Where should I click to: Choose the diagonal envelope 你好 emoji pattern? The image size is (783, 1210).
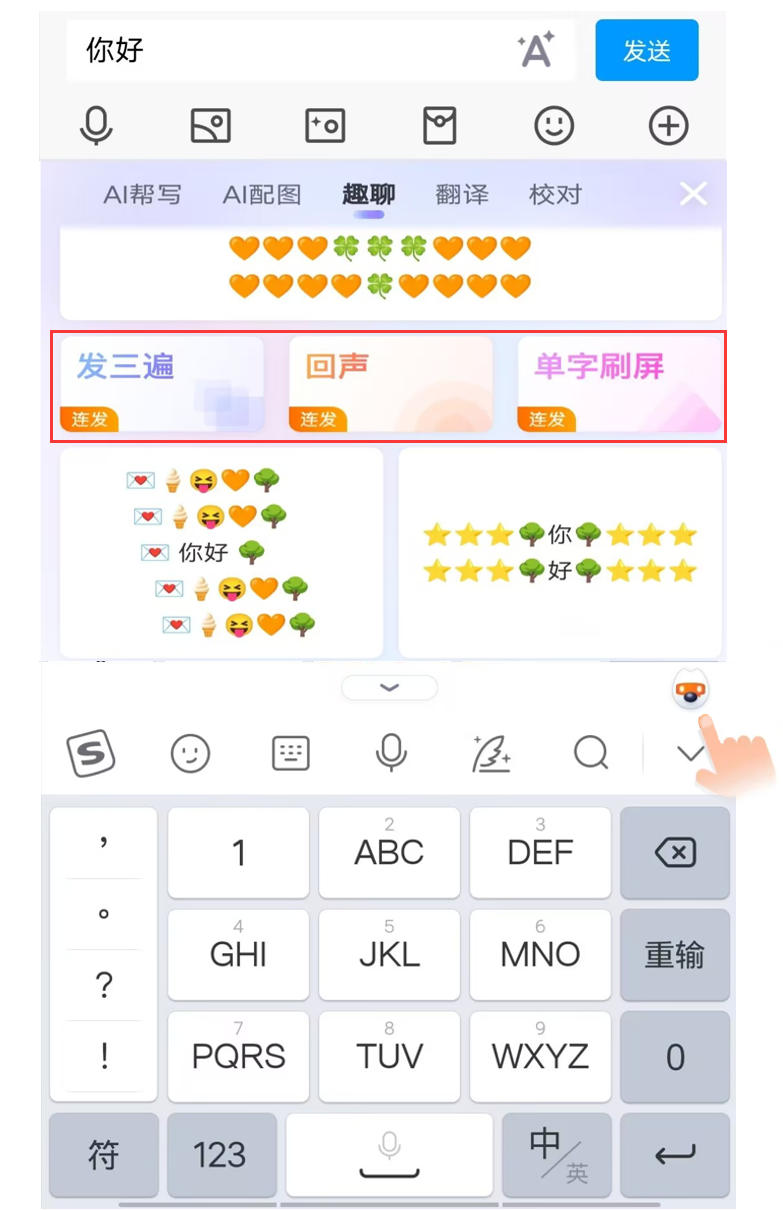click(221, 552)
